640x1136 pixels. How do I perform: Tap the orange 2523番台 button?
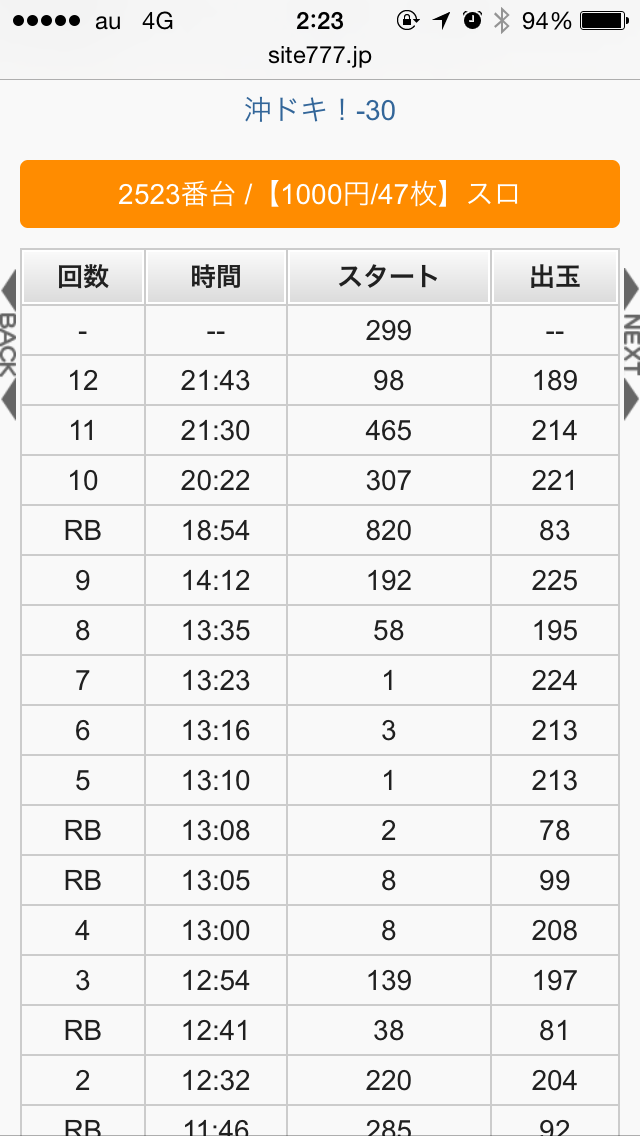click(x=320, y=194)
